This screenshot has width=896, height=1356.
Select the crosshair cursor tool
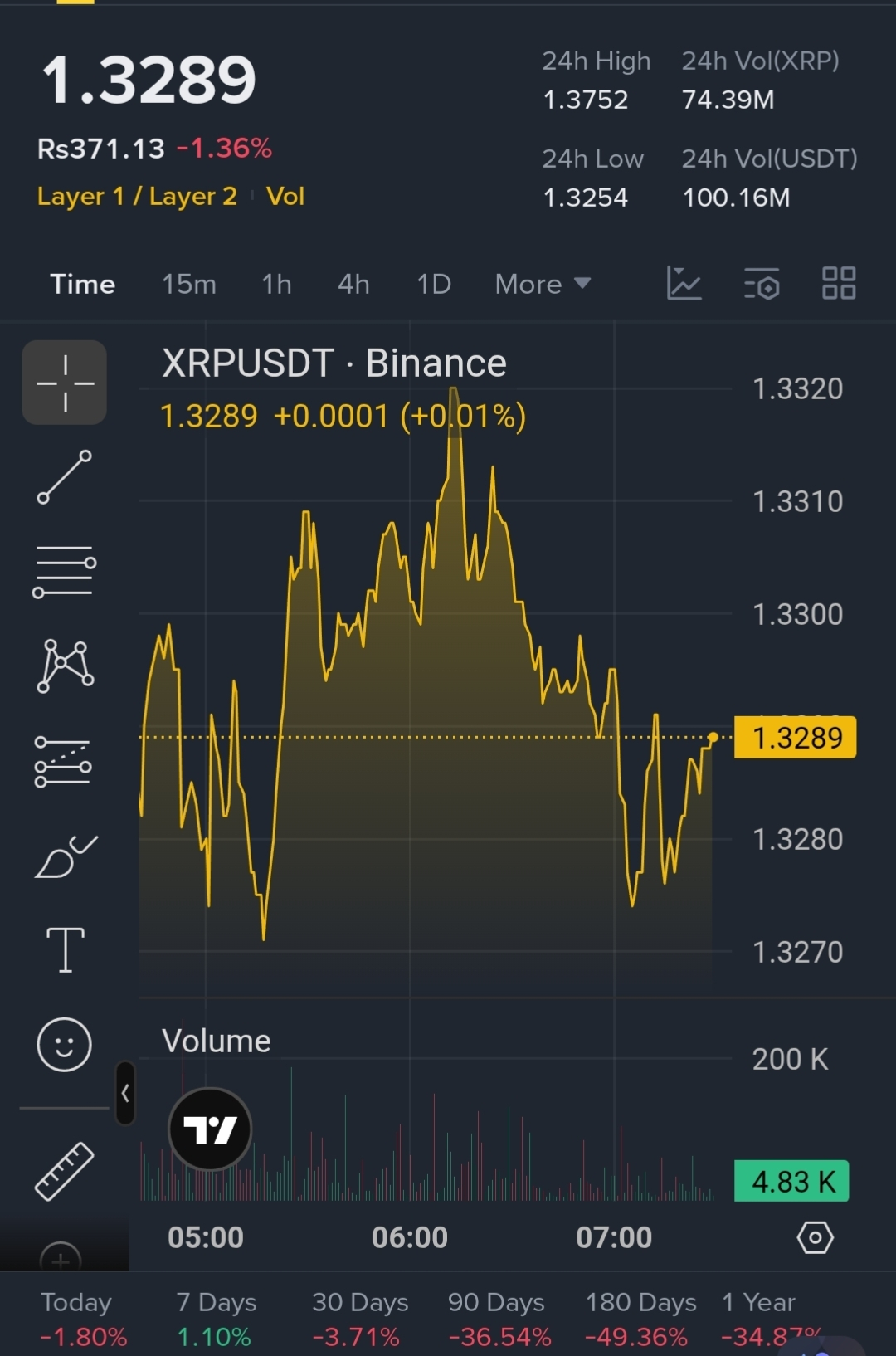(65, 383)
